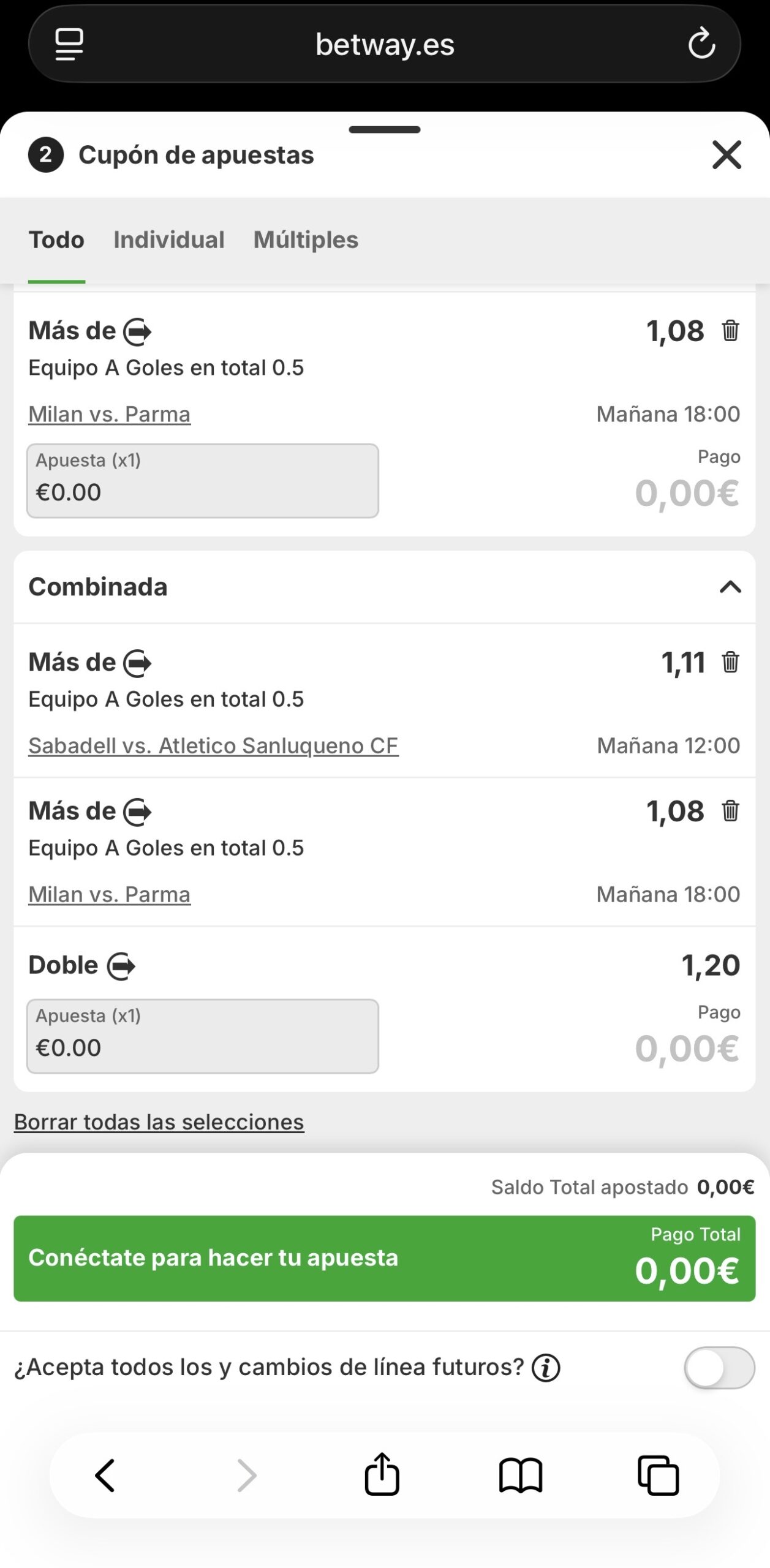The height and width of the screenshot is (1568, 770).
Task: Tap Borrar todas las selecciones
Action: point(159,1122)
